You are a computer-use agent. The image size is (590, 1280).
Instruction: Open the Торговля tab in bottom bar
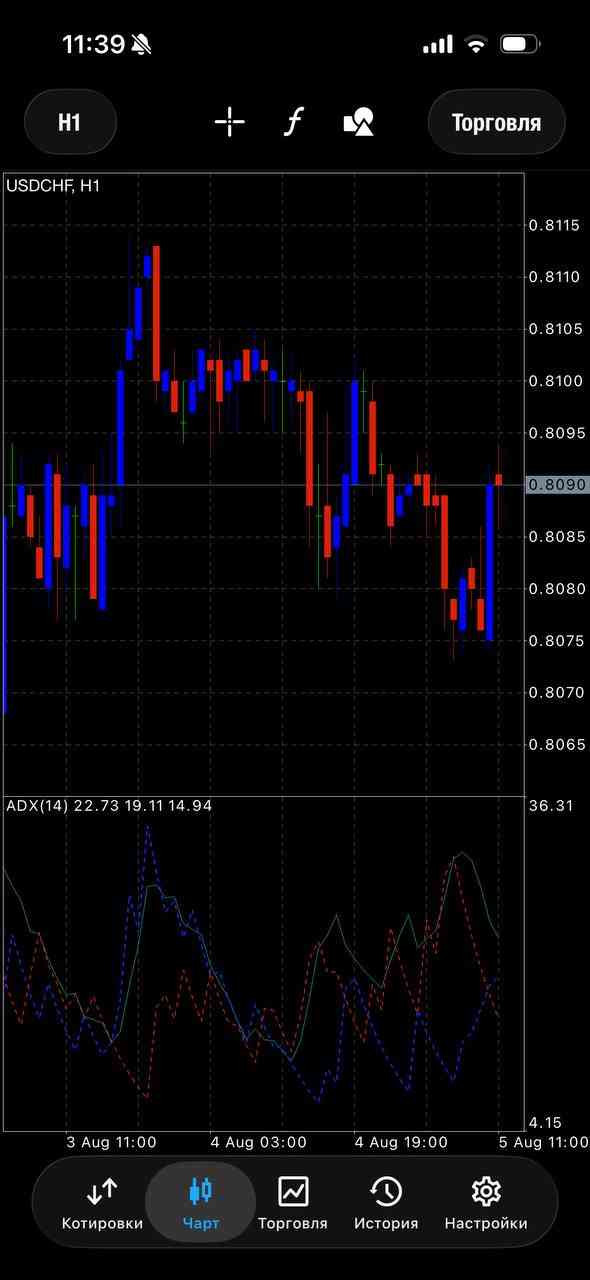click(293, 1204)
